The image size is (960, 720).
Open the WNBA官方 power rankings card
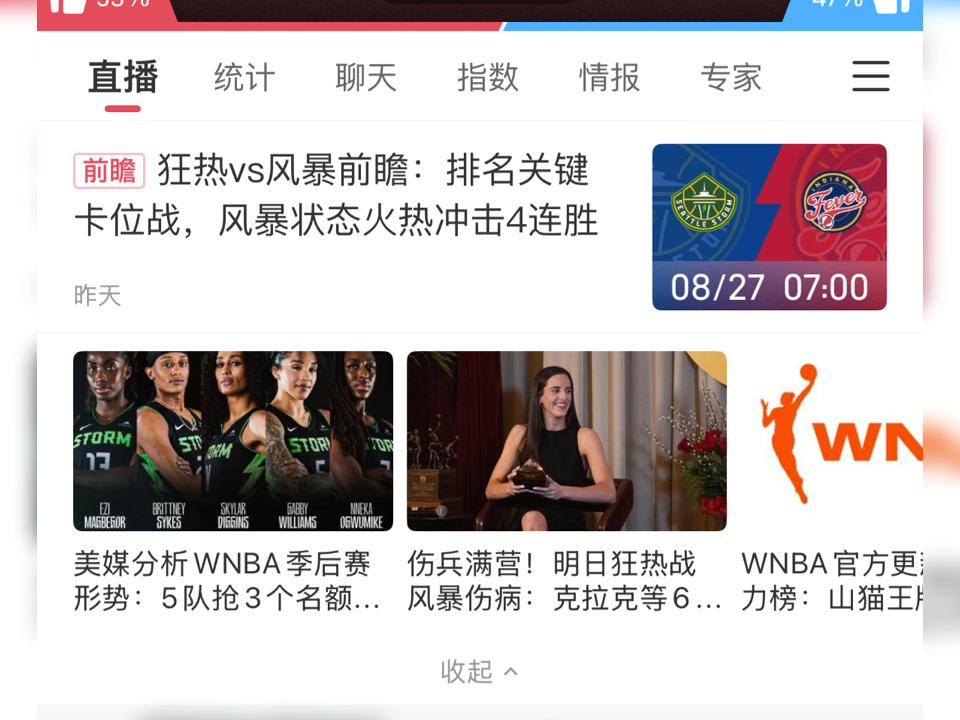point(832,480)
